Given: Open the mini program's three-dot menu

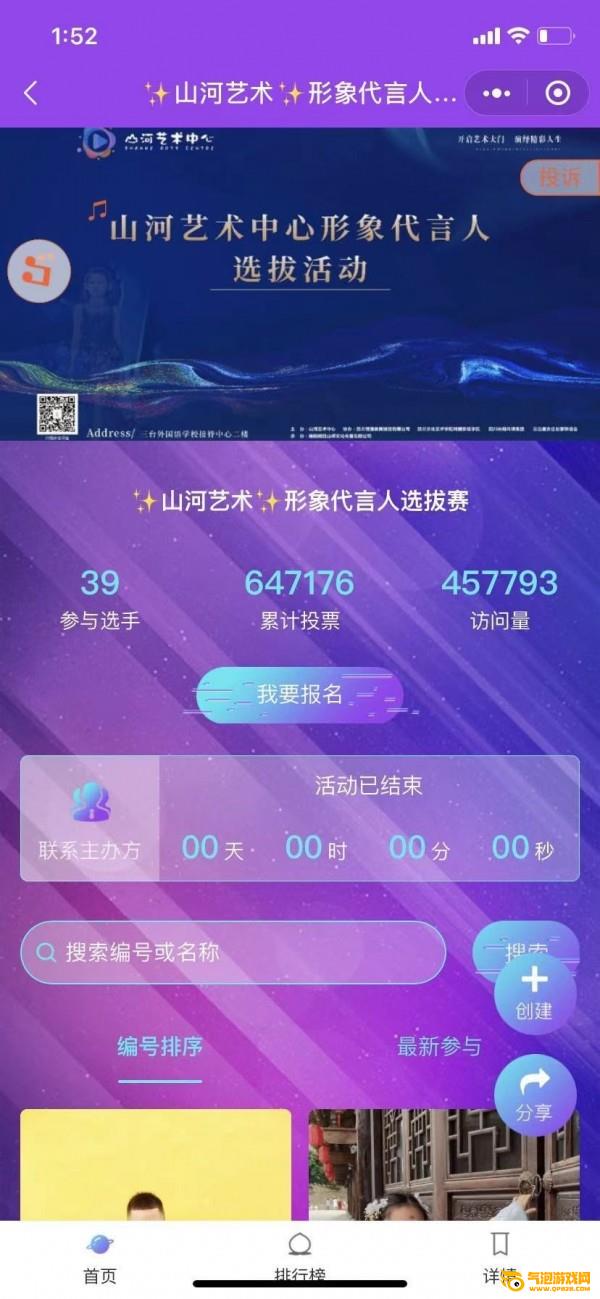Looking at the screenshot, I should (x=497, y=94).
